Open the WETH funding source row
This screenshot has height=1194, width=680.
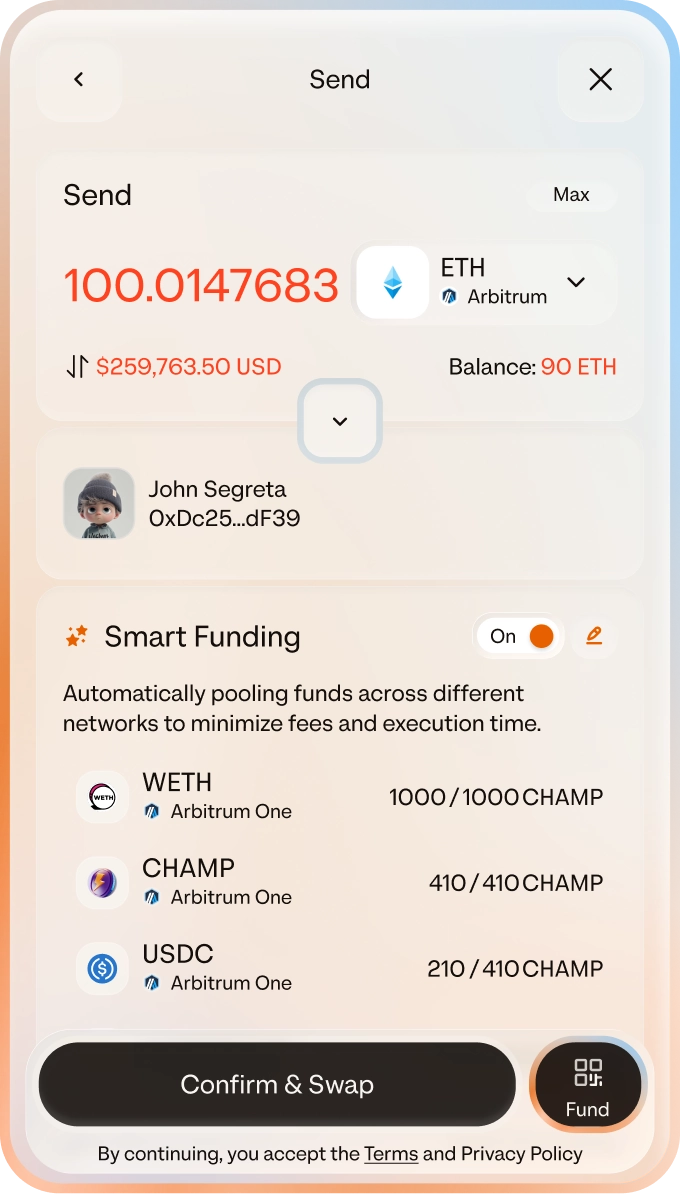[x=340, y=797]
